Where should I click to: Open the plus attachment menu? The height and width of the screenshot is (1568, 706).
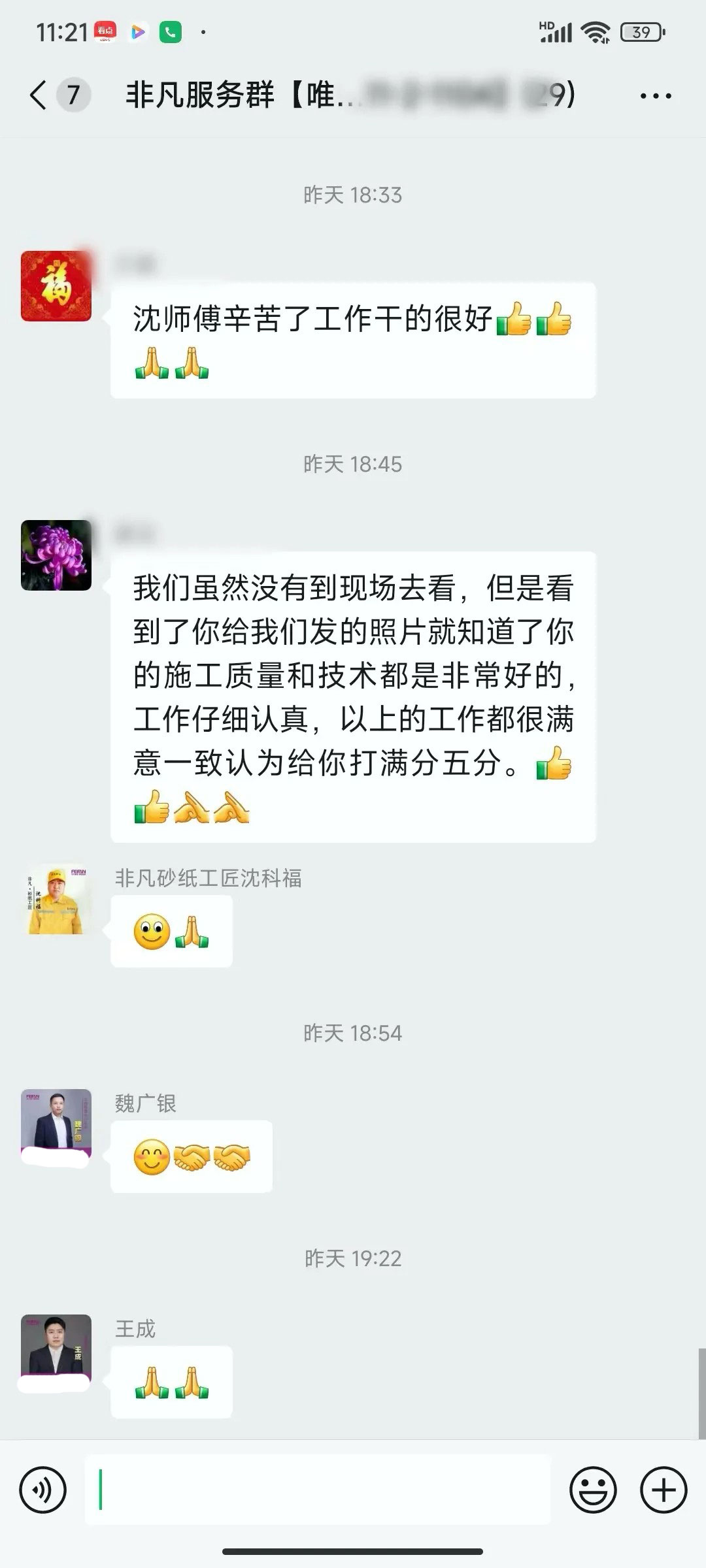(x=664, y=1490)
